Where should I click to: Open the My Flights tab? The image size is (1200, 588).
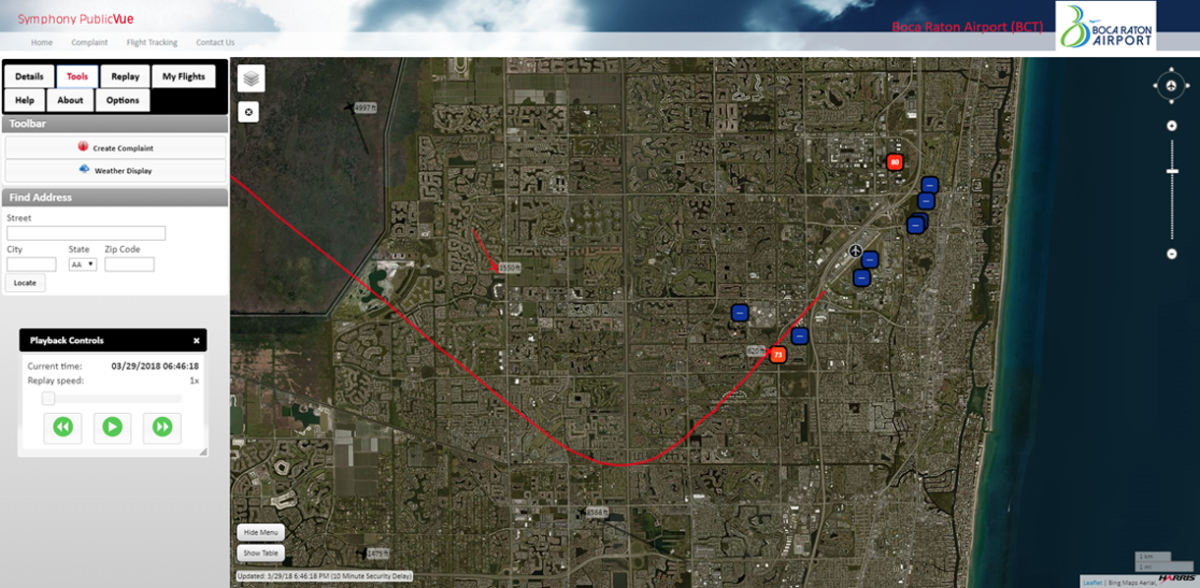click(x=183, y=76)
